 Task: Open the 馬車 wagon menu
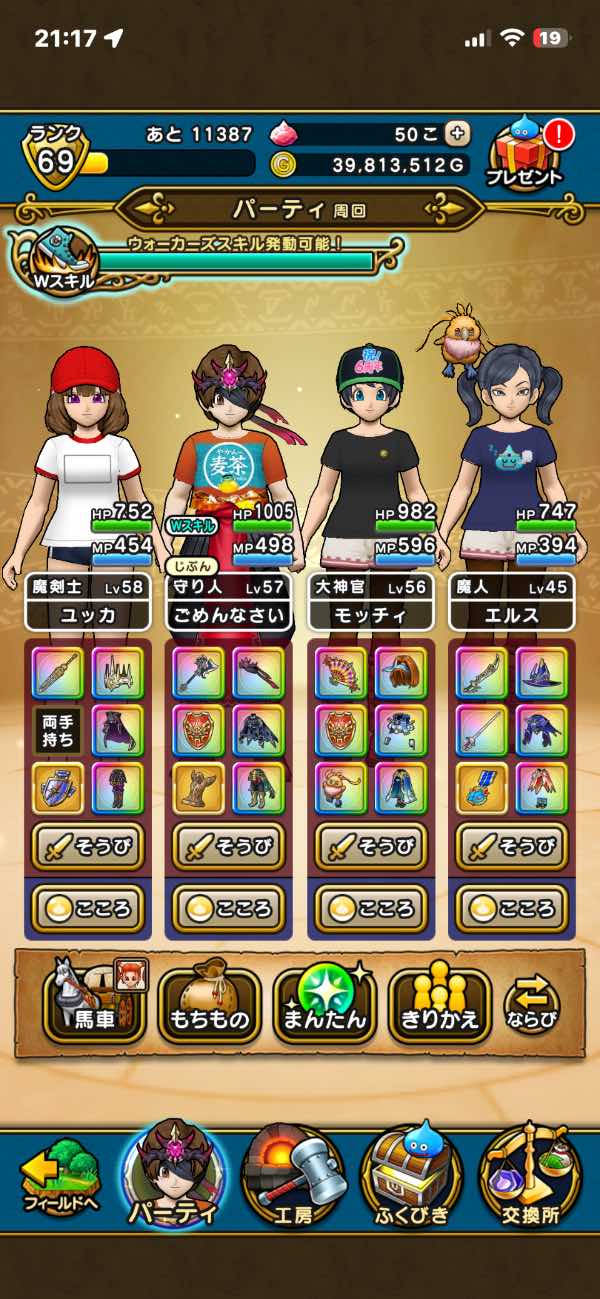pyautogui.click(x=96, y=1004)
